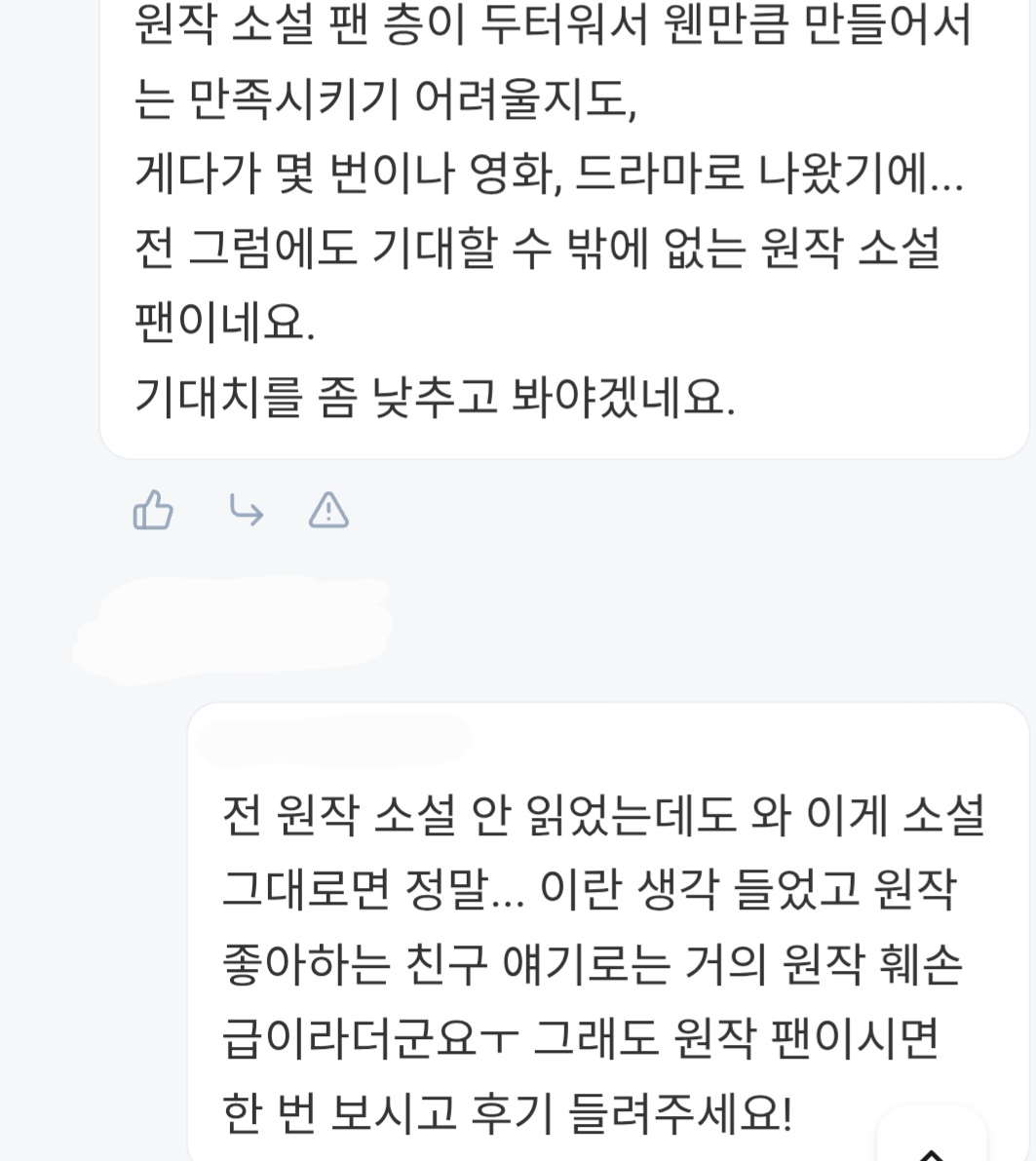Reply to the original-novel fan's comment
The width and height of the screenshot is (1036, 1161).
pos(246,510)
